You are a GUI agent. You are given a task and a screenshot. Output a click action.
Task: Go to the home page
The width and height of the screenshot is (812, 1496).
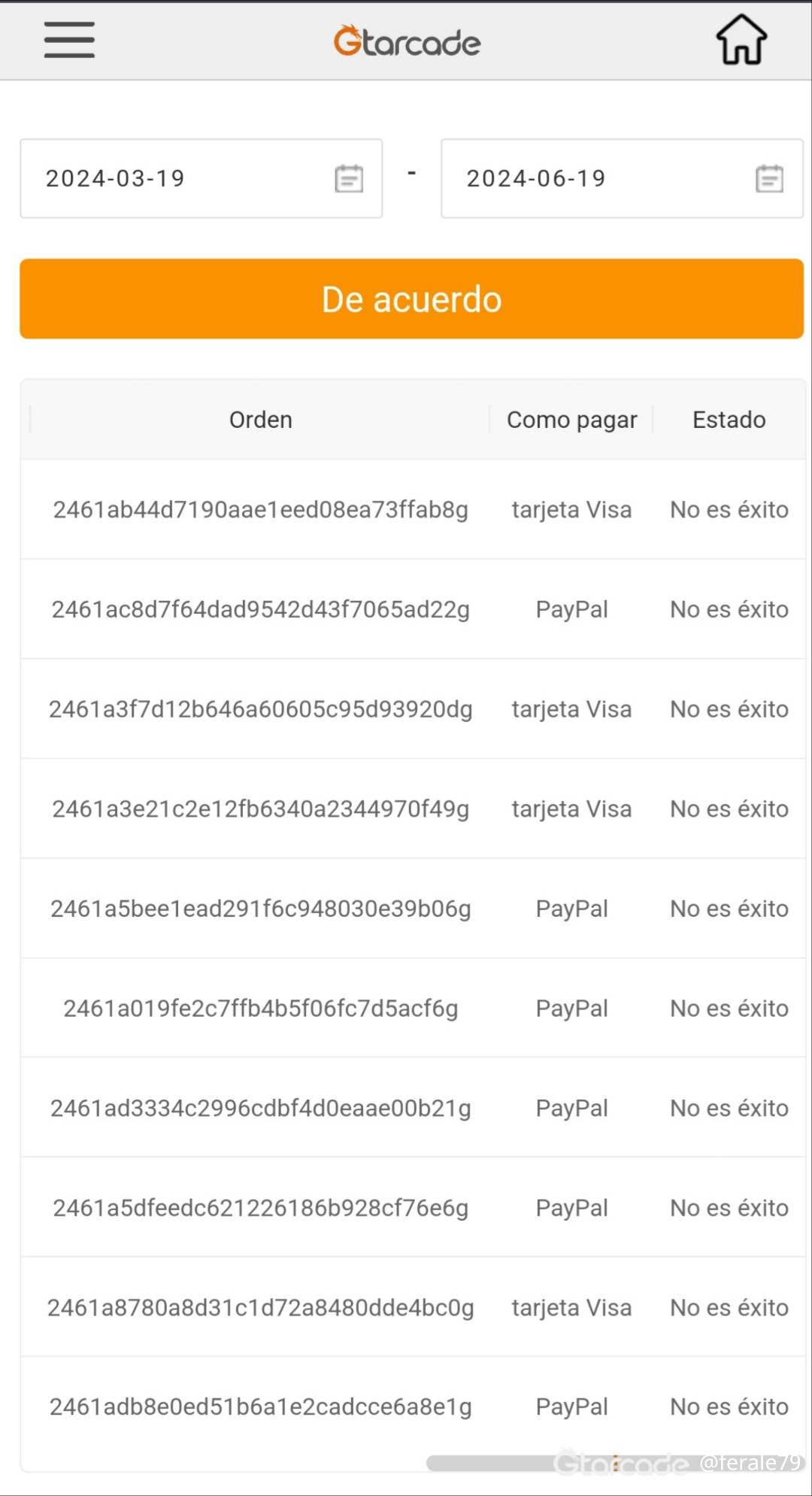point(741,40)
